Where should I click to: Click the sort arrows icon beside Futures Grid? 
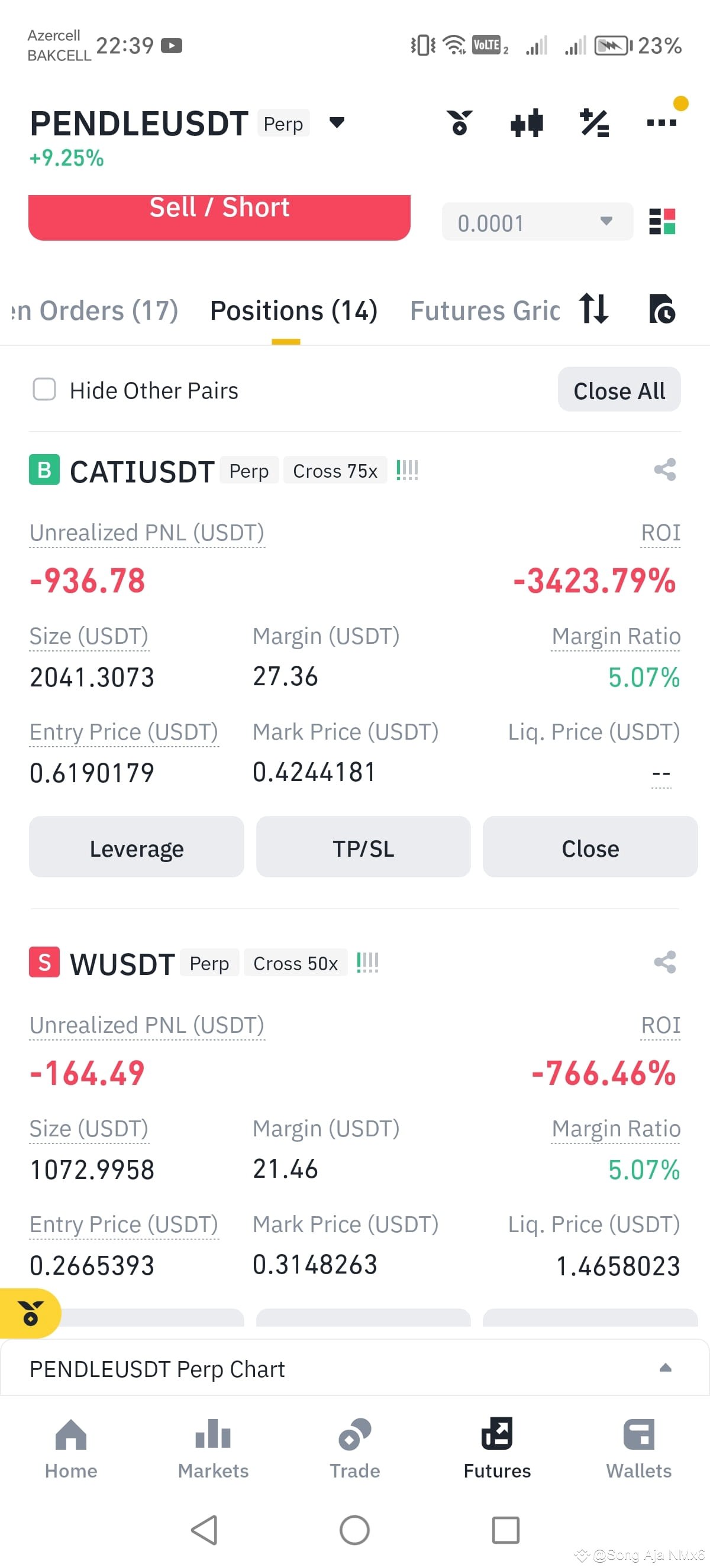point(593,310)
